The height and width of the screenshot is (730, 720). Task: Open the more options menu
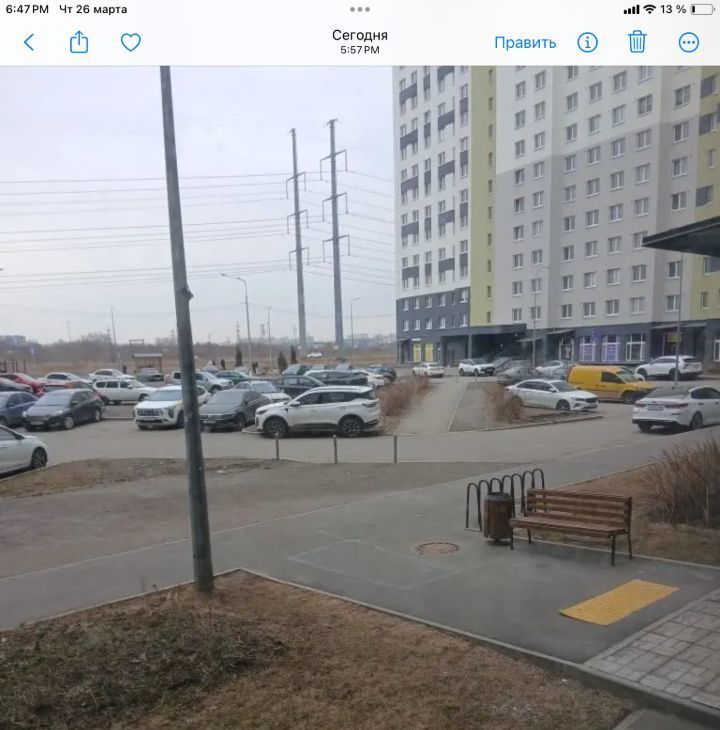[x=688, y=42]
